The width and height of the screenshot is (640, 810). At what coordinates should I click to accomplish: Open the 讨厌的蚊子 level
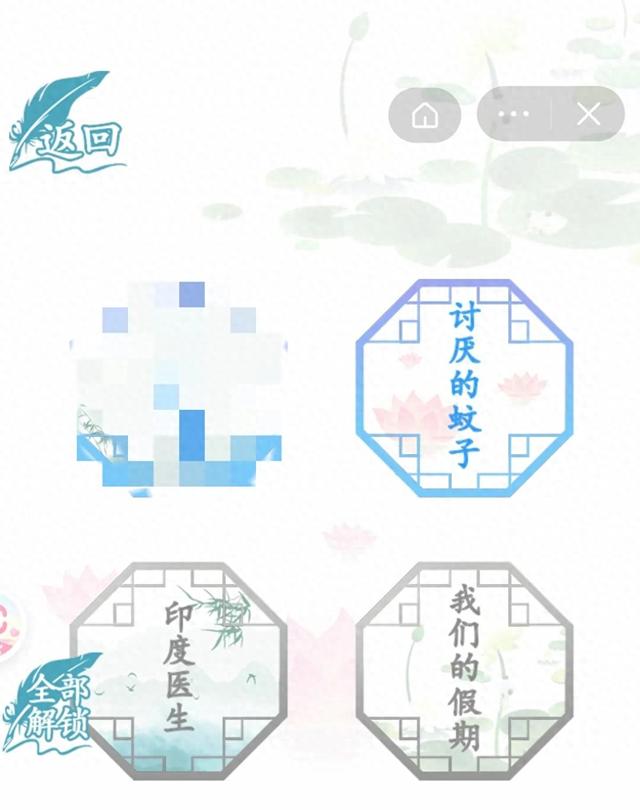464,388
